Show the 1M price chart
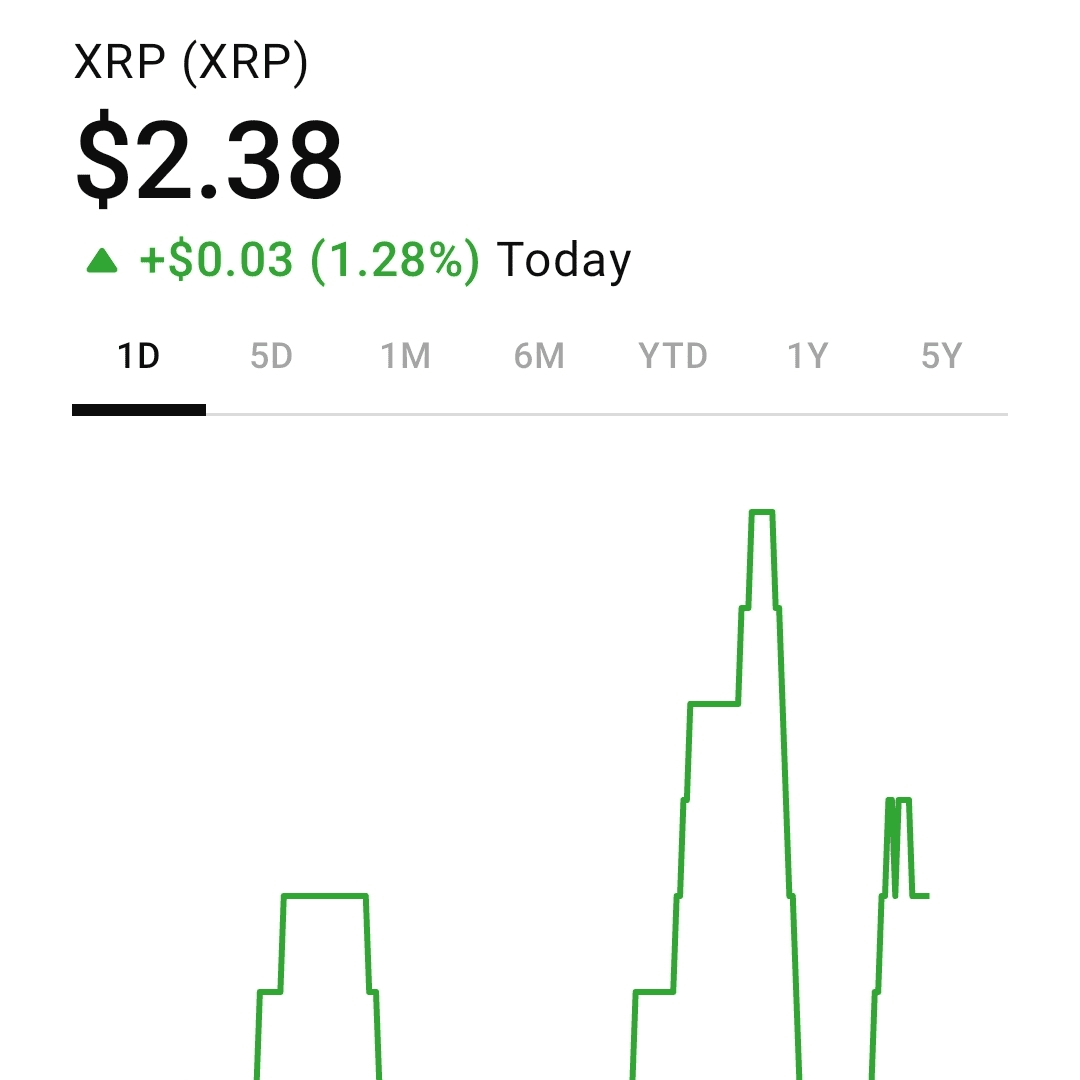Image resolution: width=1080 pixels, height=1080 pixels. [x=406, y=356]
